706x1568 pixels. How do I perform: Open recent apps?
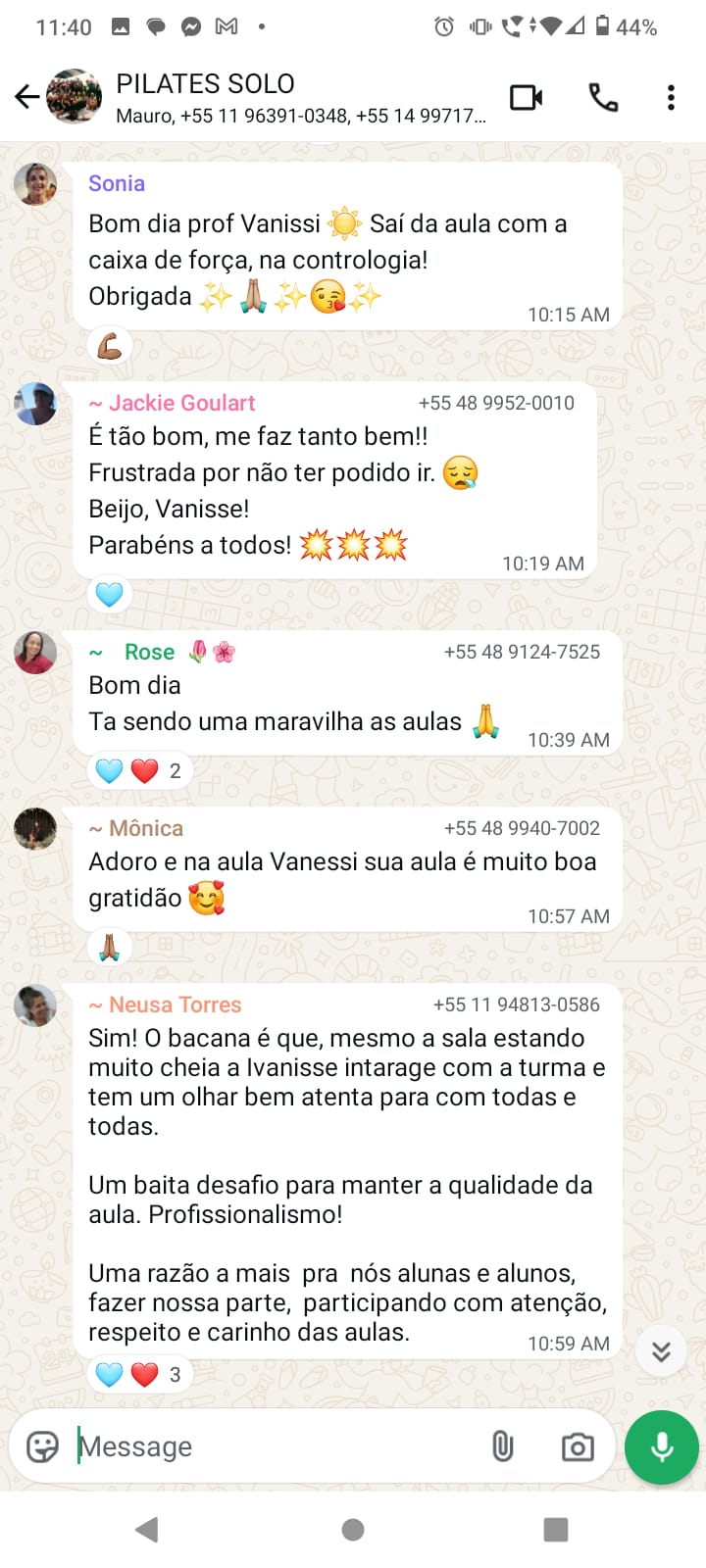coord(556,1530)
